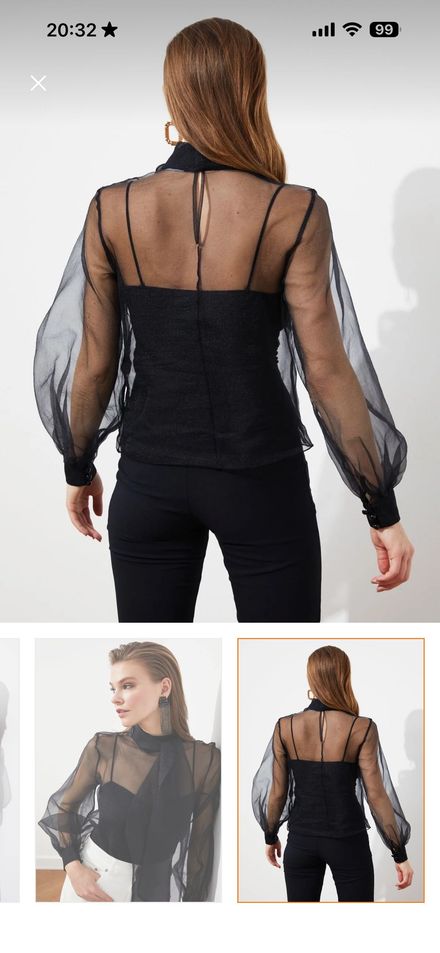Viewport: 440px width, 953px height.
Task: Open the partially visible thumbnail at left edge
Action: click(x=9, y=770)
